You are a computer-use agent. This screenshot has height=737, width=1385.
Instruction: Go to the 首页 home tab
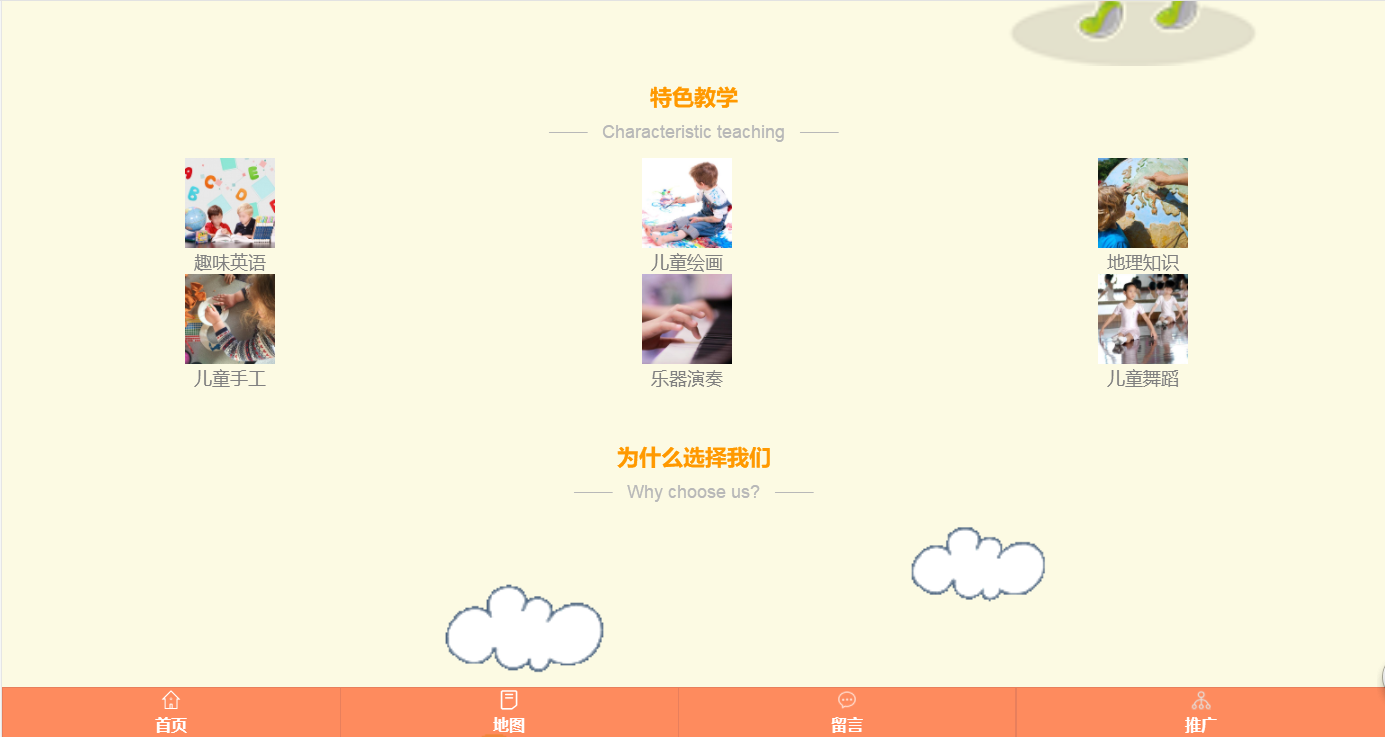click(171, 712)
